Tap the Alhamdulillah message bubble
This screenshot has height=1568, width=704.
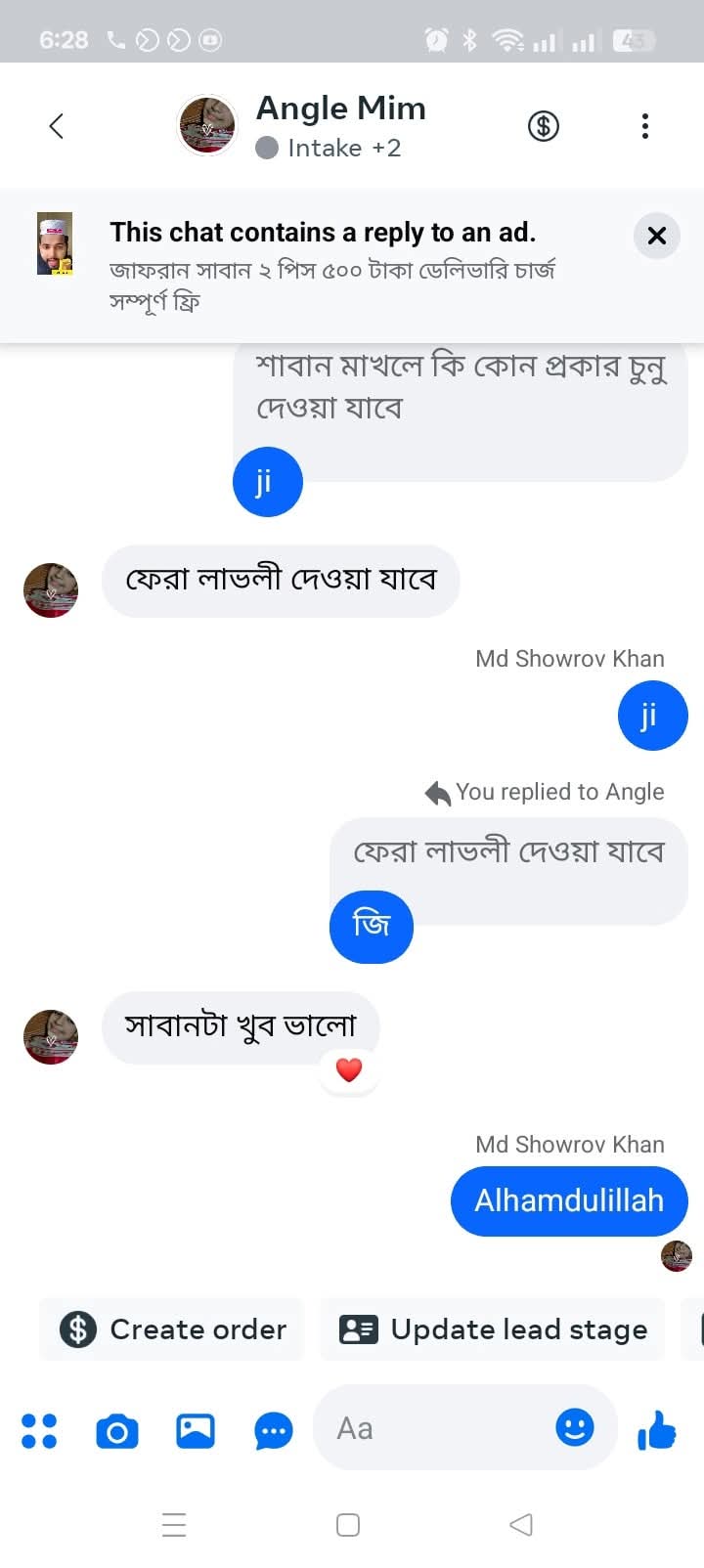[569, 1200]
